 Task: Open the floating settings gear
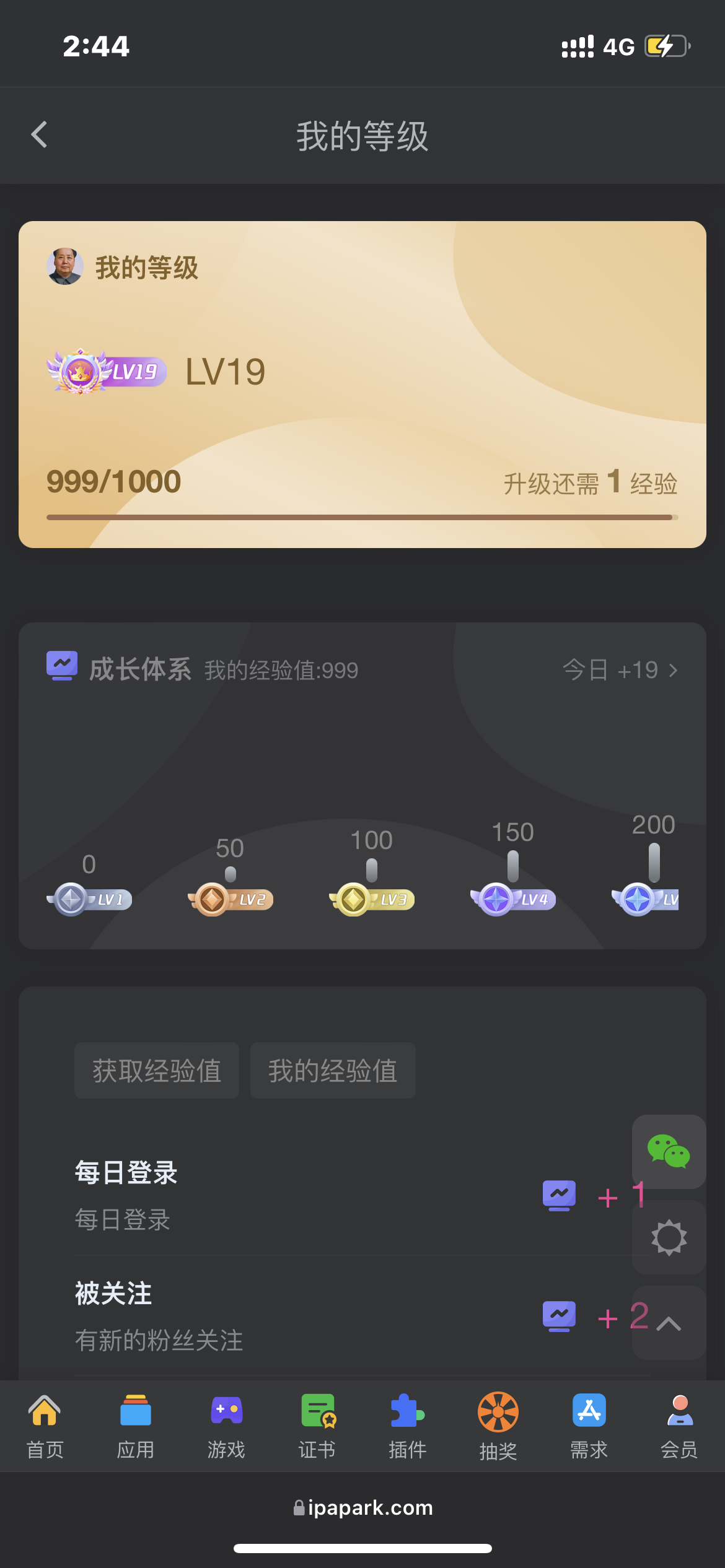668,1237
